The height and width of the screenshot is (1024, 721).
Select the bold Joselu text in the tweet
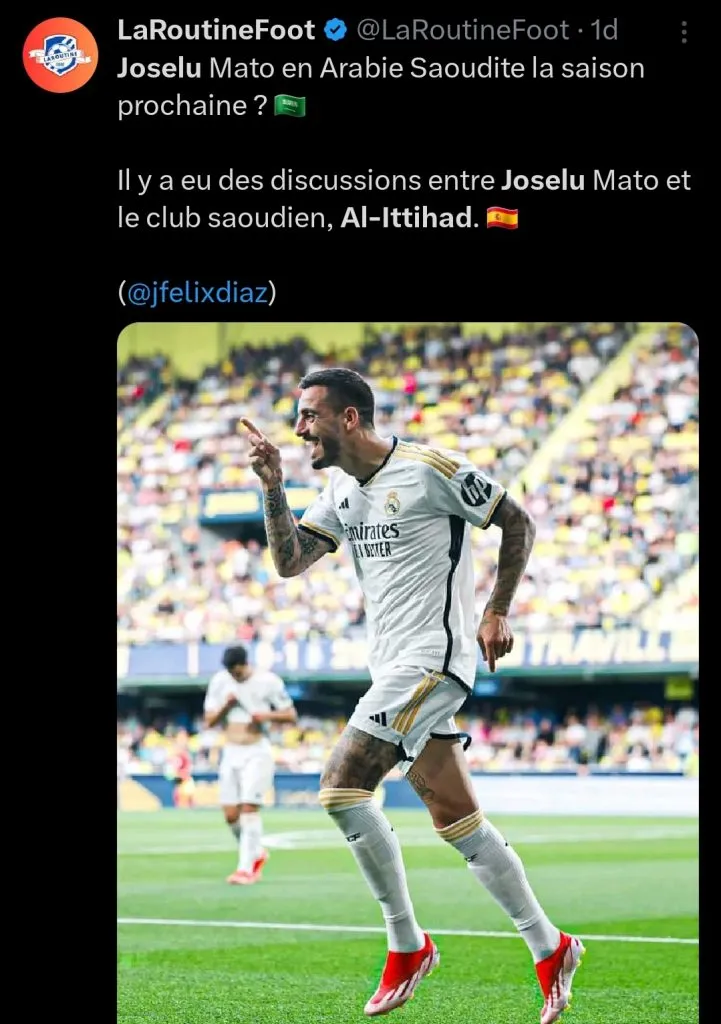(162, 69)
